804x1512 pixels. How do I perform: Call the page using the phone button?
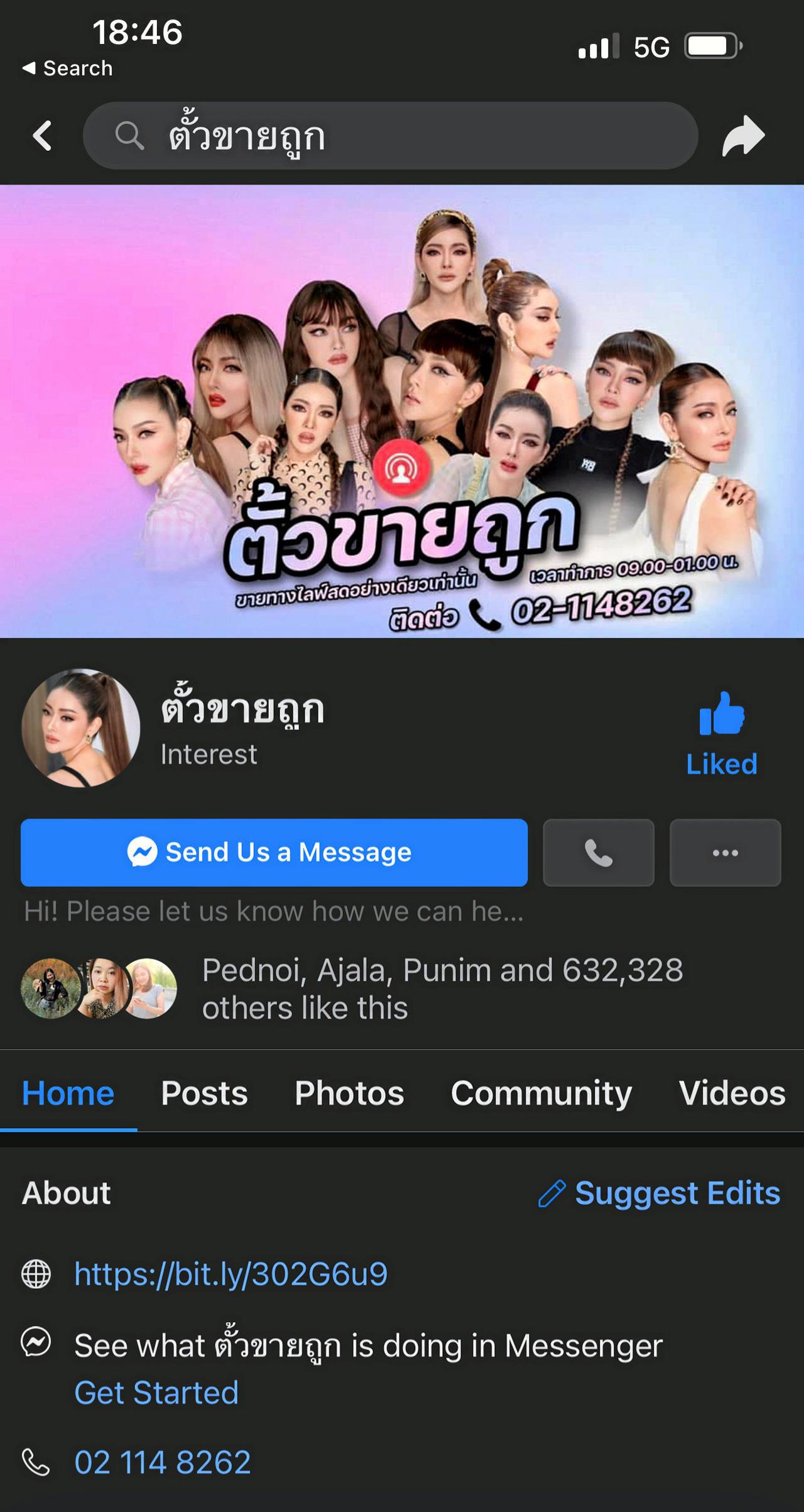click(x=598, y=852)
